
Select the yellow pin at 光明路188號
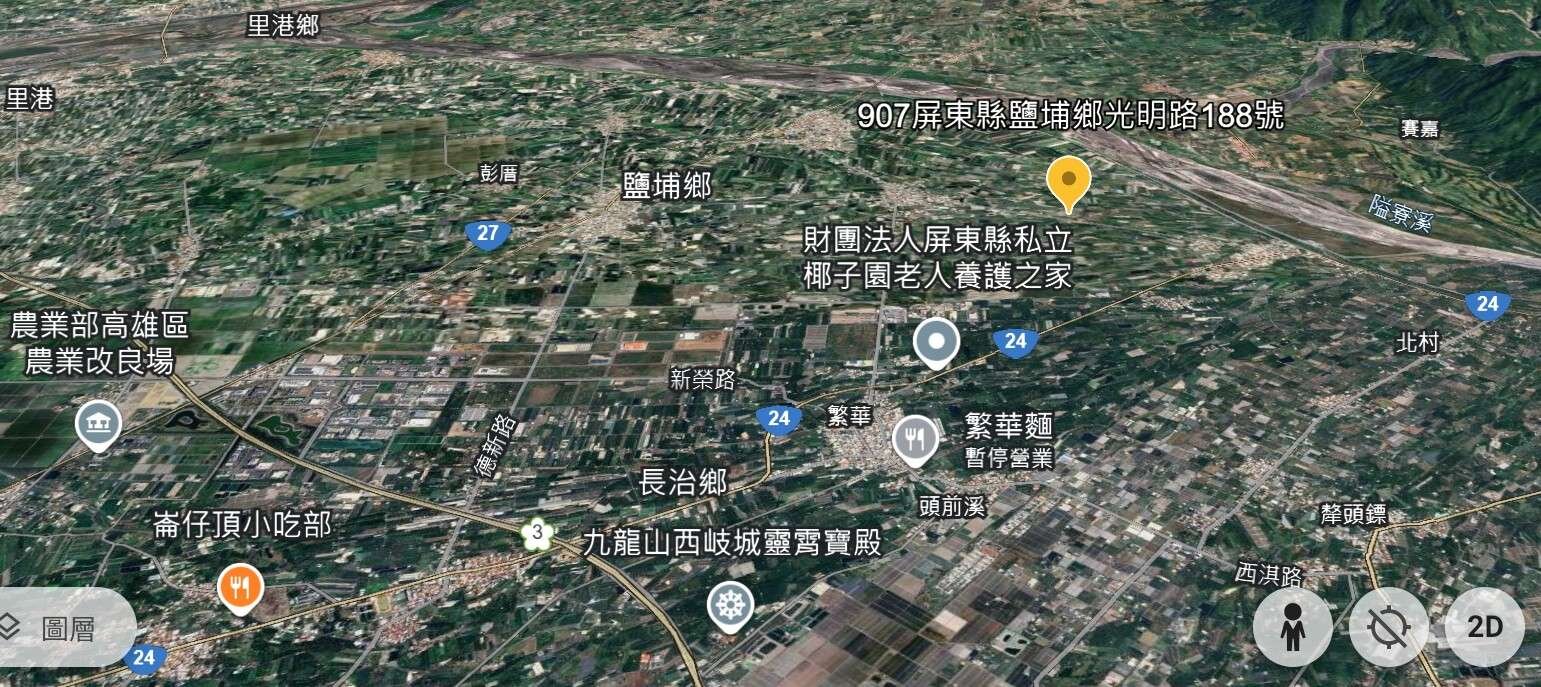click(1068, 181)
